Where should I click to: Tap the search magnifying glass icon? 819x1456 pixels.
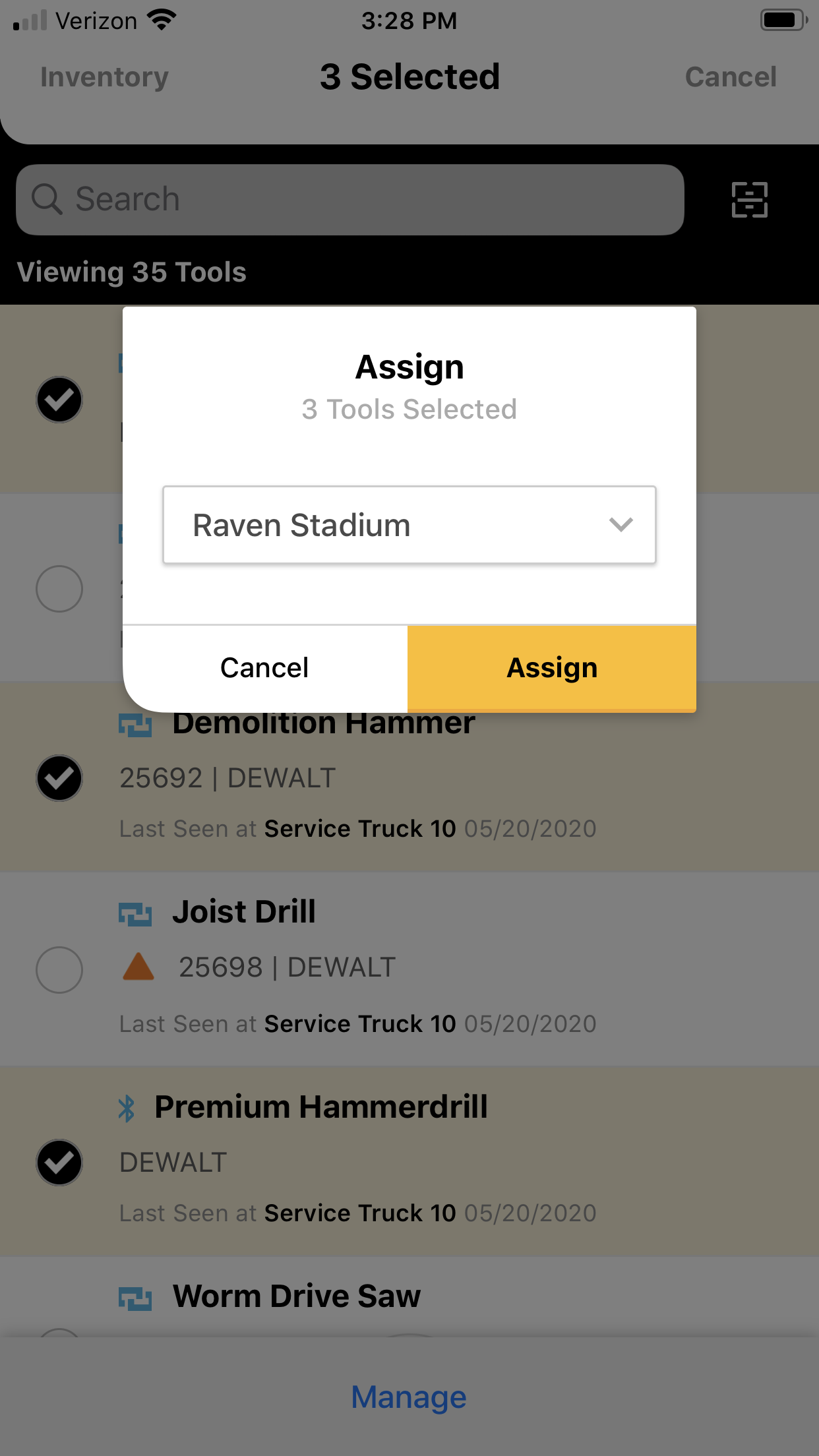(x=48, y=198)
